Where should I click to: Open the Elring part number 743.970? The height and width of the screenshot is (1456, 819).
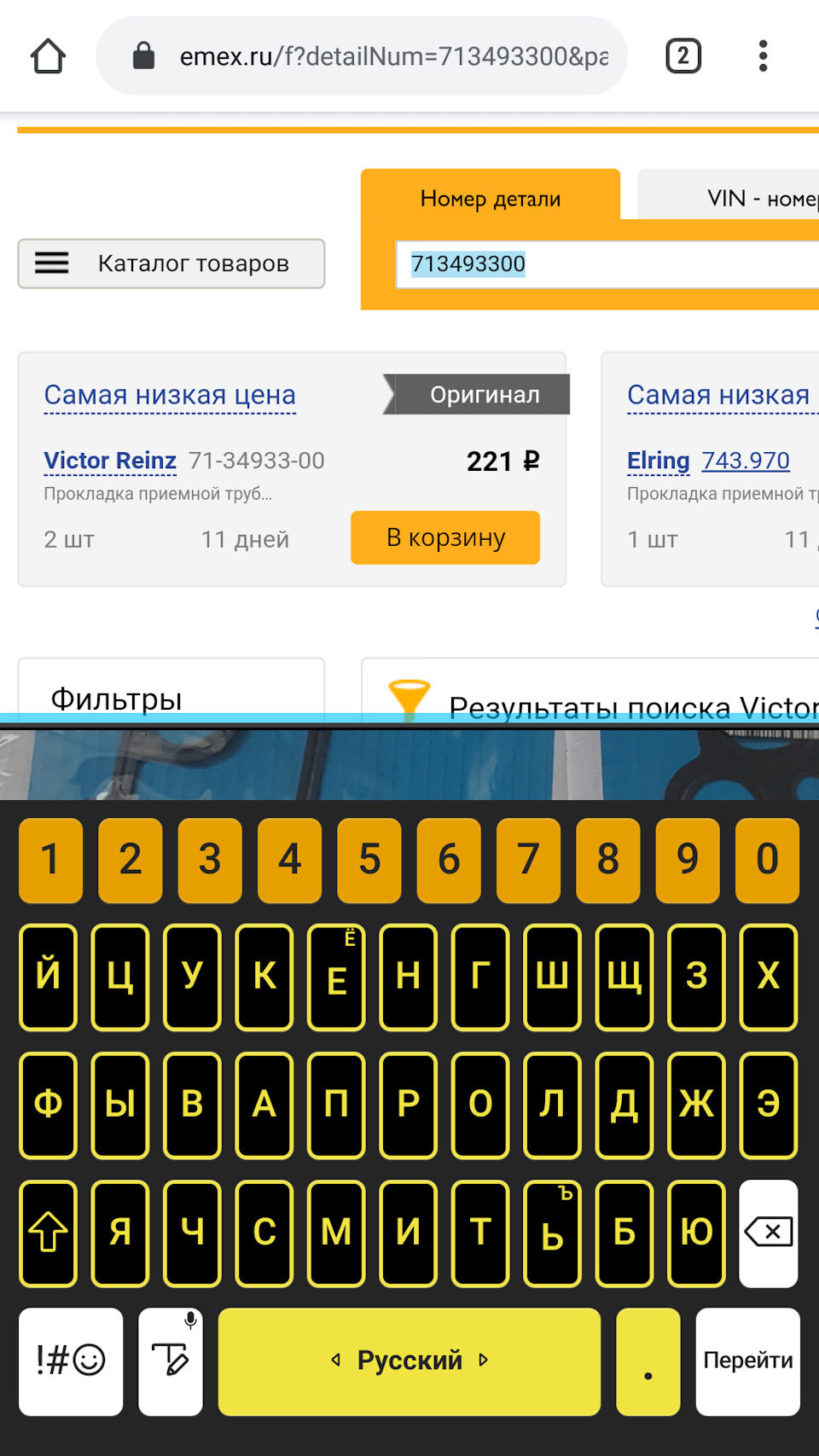coord(746,461)
